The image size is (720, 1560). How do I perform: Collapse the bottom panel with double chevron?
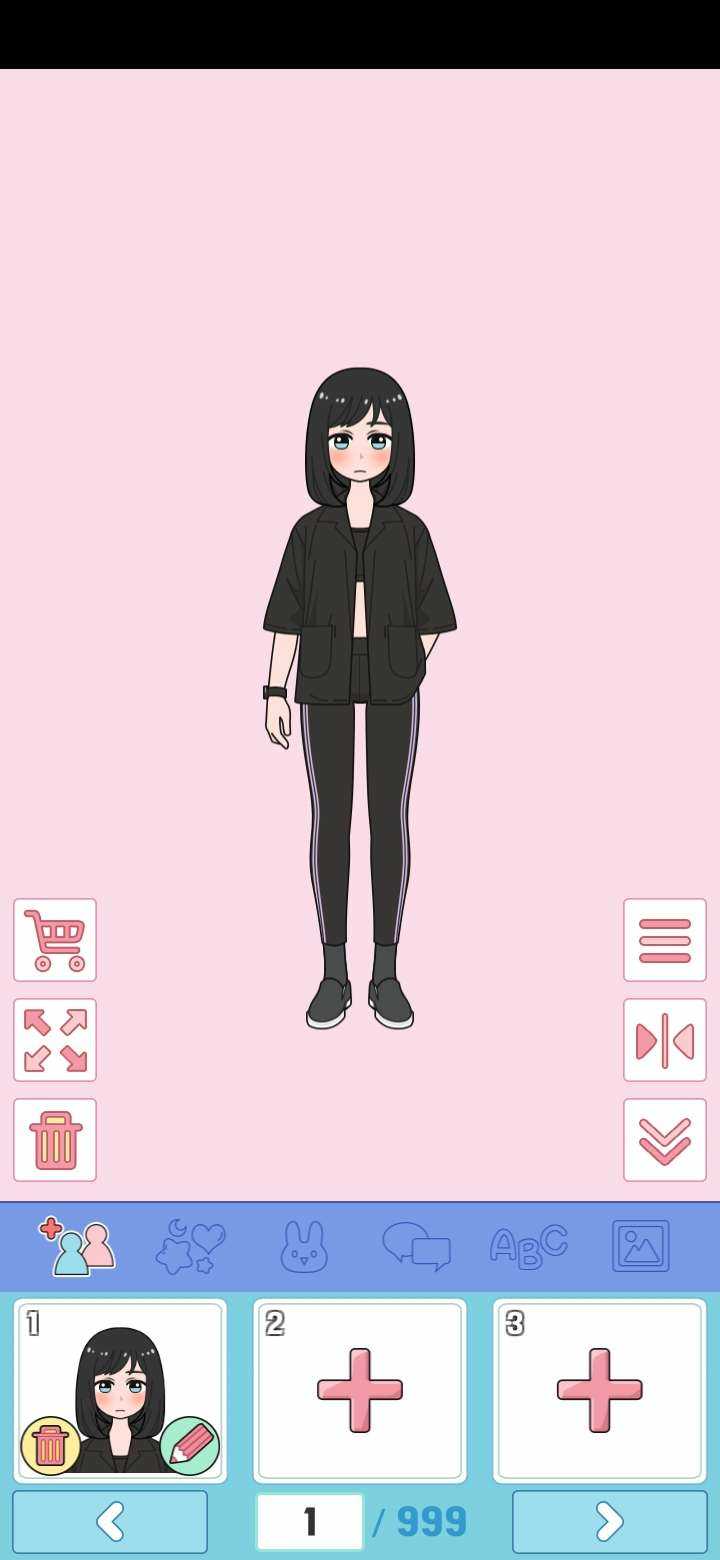pos(665,1140)
